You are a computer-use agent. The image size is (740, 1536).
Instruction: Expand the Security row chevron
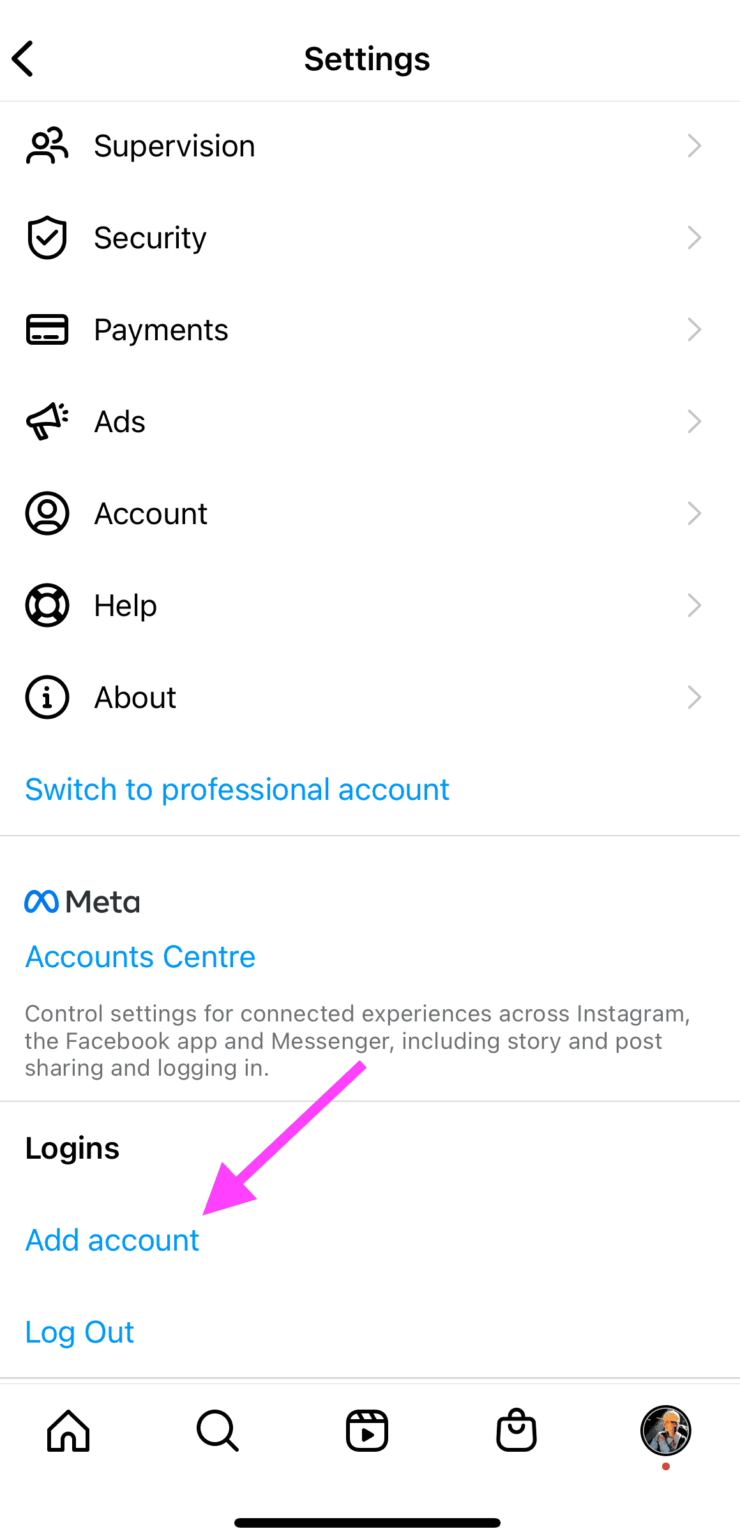(x=694, y=237)
